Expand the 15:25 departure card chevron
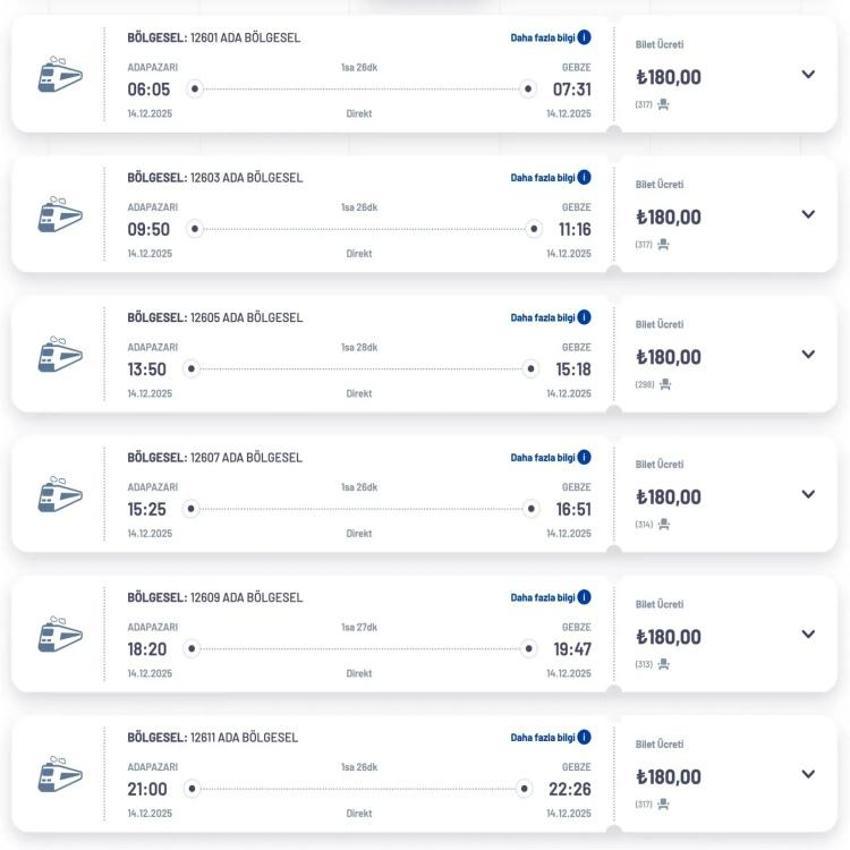Image resolution: width=850 pixels, height=850 pixels. 808,495
